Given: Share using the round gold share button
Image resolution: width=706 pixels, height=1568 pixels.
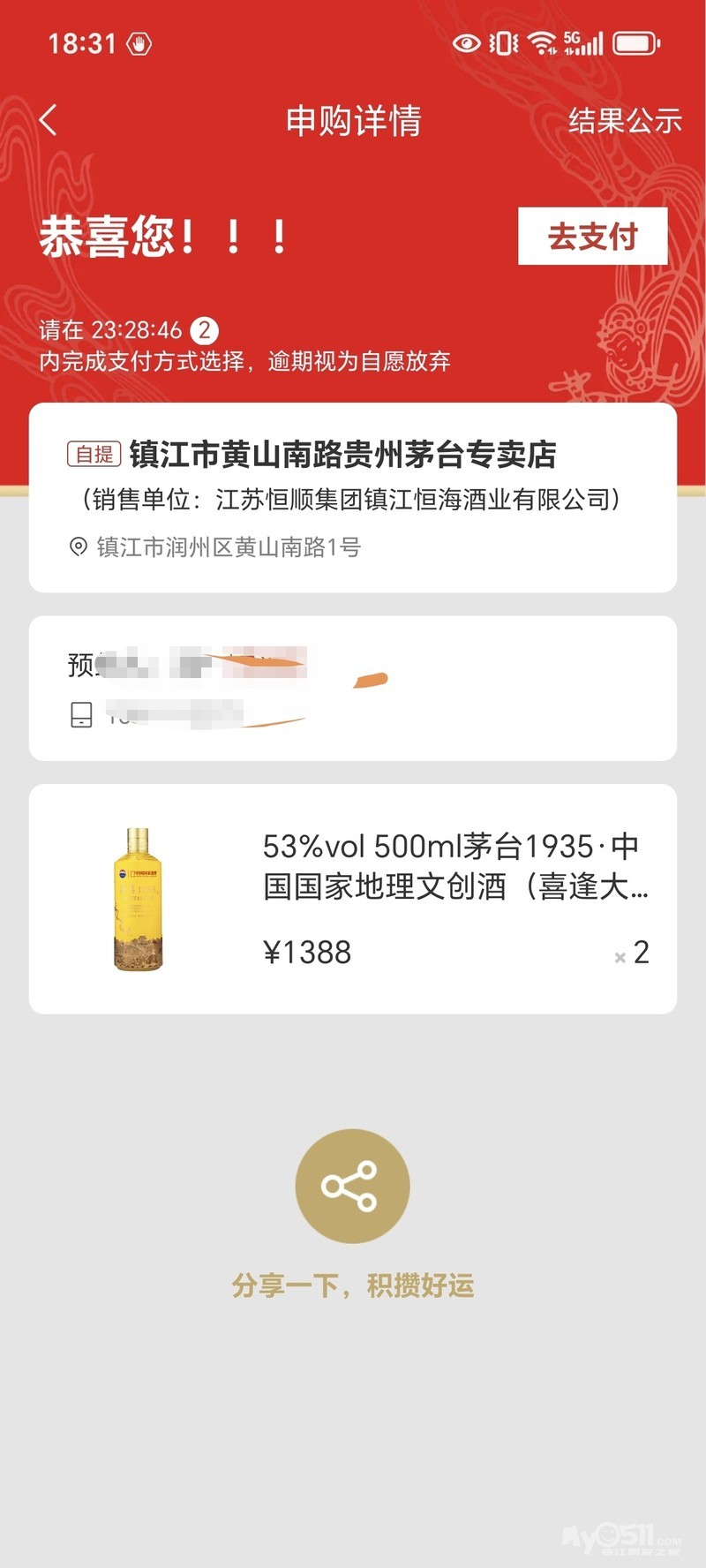Looking at the screenshot, I should pyautogui.click(x=352, y=1186).
